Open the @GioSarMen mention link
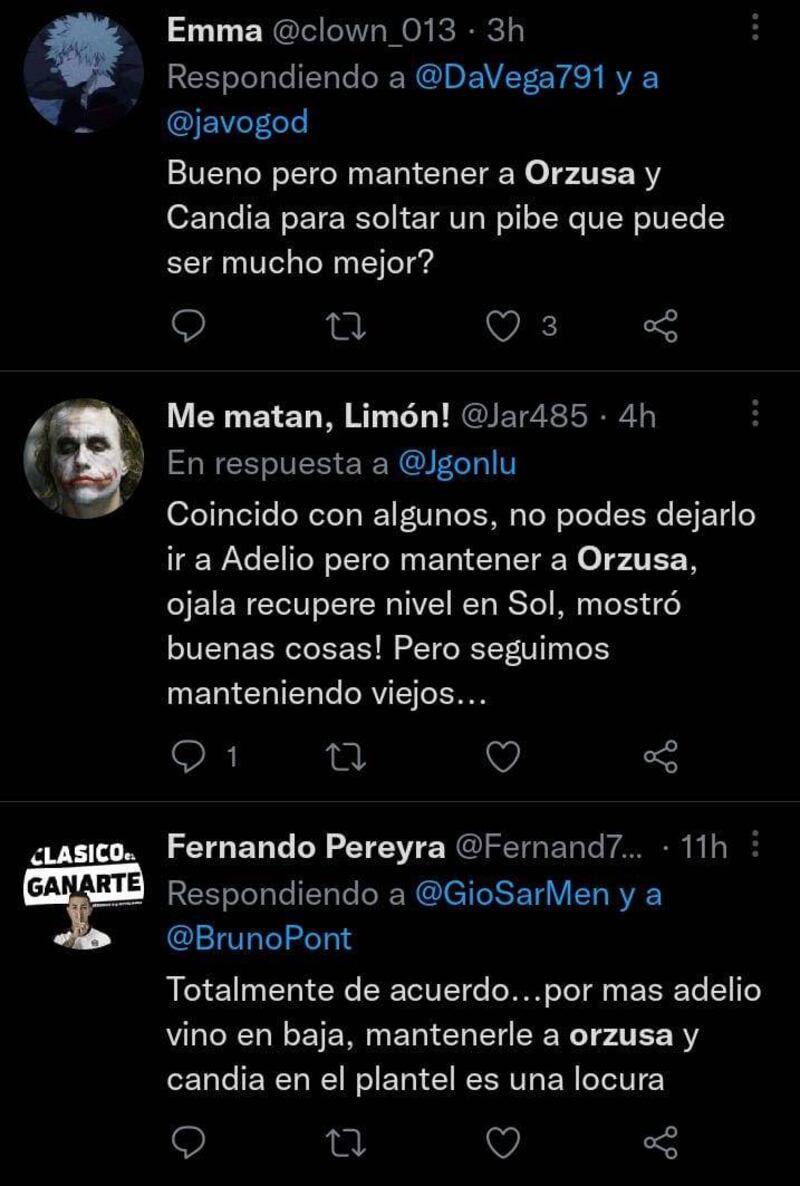Viewport: 800px width, 1186px height. coord(510,894)
